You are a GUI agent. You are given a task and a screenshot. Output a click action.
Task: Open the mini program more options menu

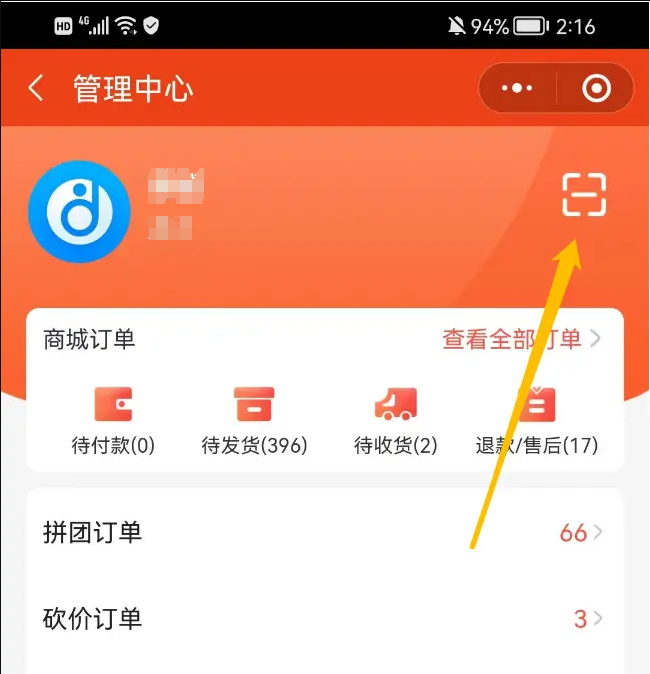pyautogui.click(x=517, y=89)
